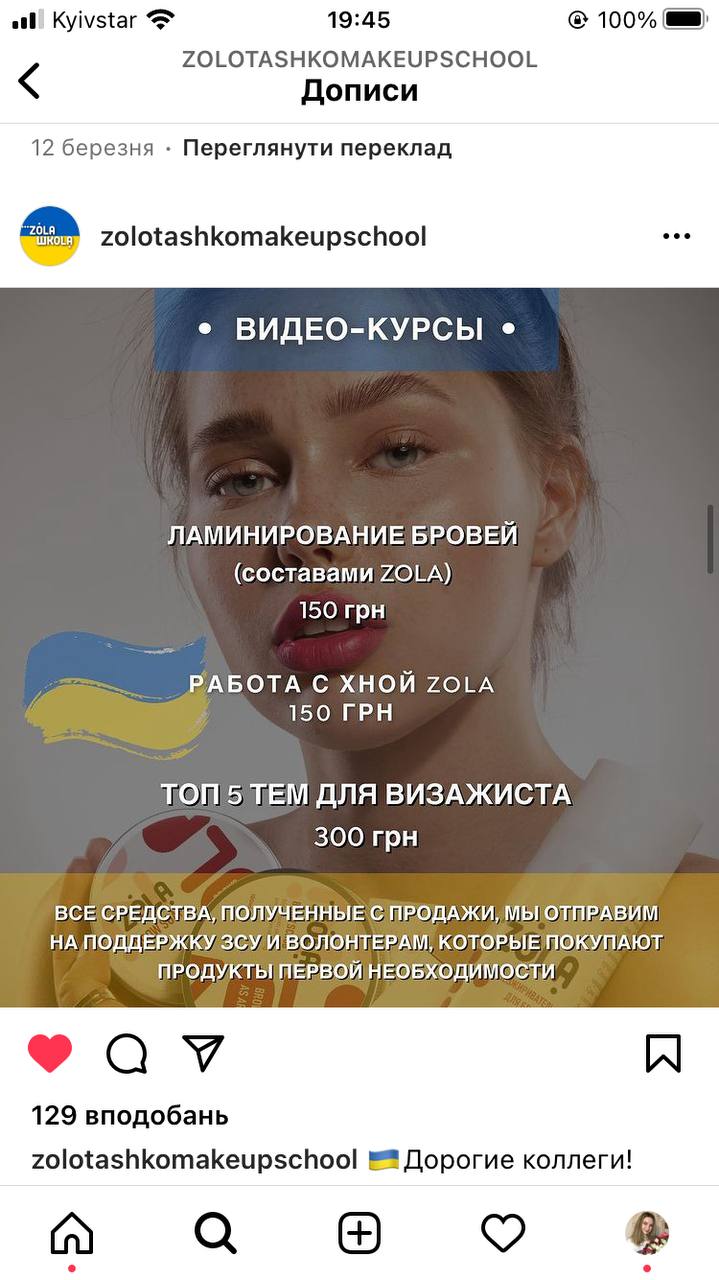Share the post via the paper plane icon
The height and width of the screenshot is (1280, 719).
(x=203, y=1052)
